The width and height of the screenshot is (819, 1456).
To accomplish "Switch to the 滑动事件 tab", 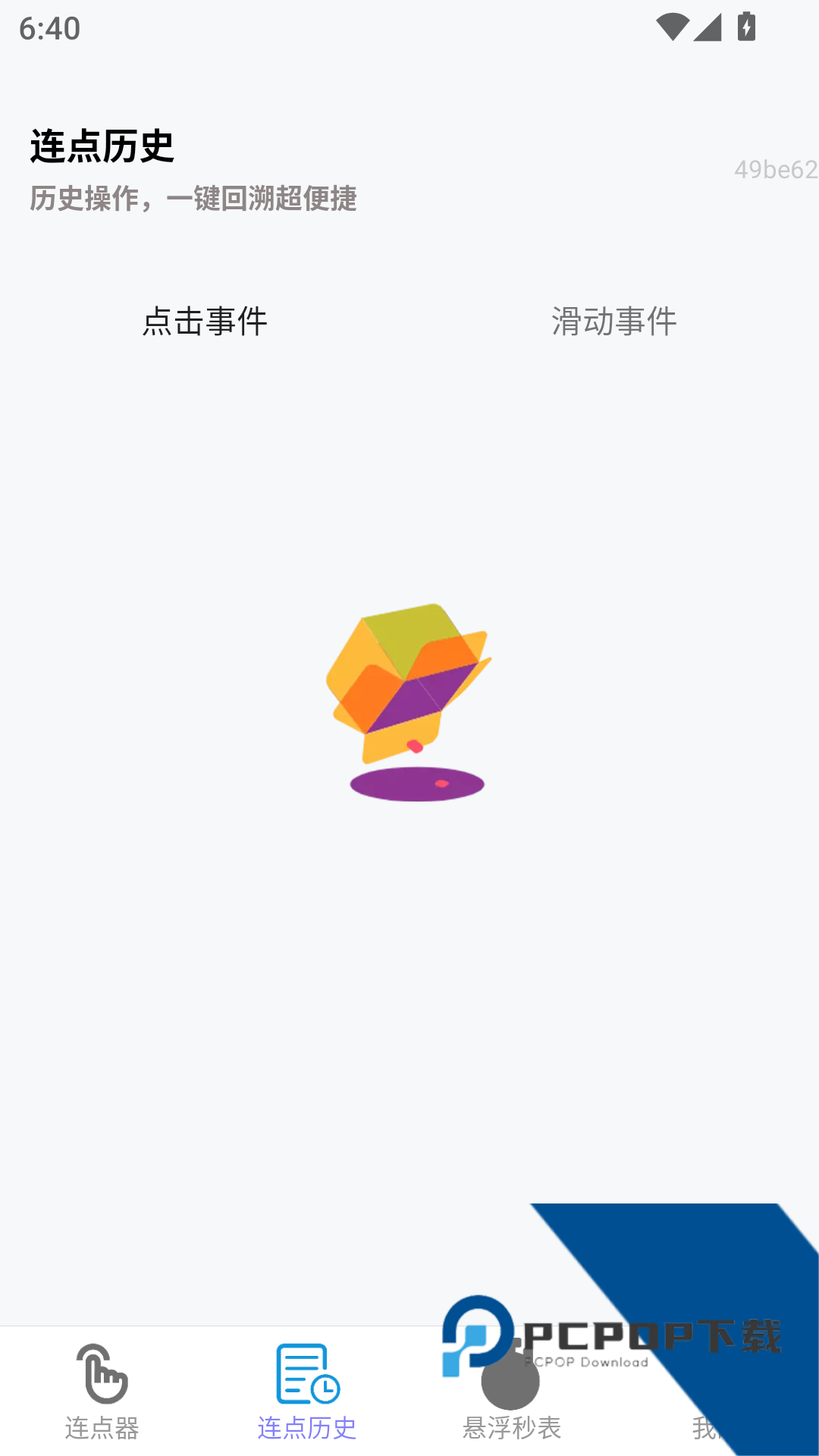I will (x=614, y=322).
